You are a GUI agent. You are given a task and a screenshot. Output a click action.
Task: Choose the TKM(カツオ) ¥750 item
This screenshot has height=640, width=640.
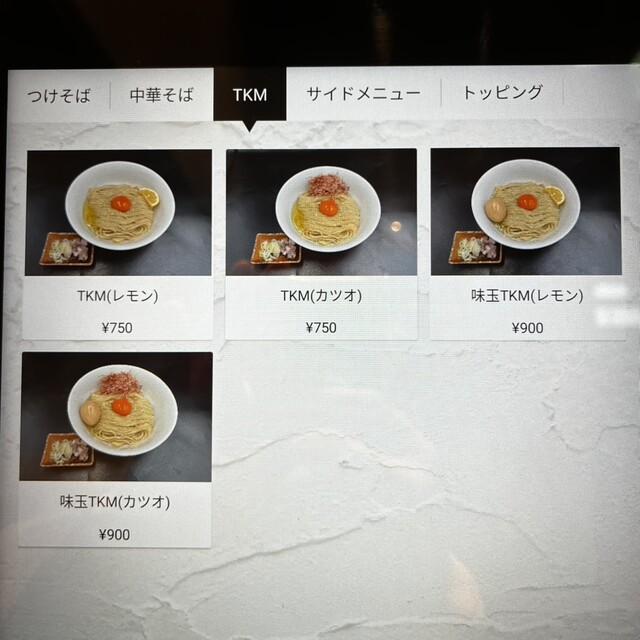(321, 244)
